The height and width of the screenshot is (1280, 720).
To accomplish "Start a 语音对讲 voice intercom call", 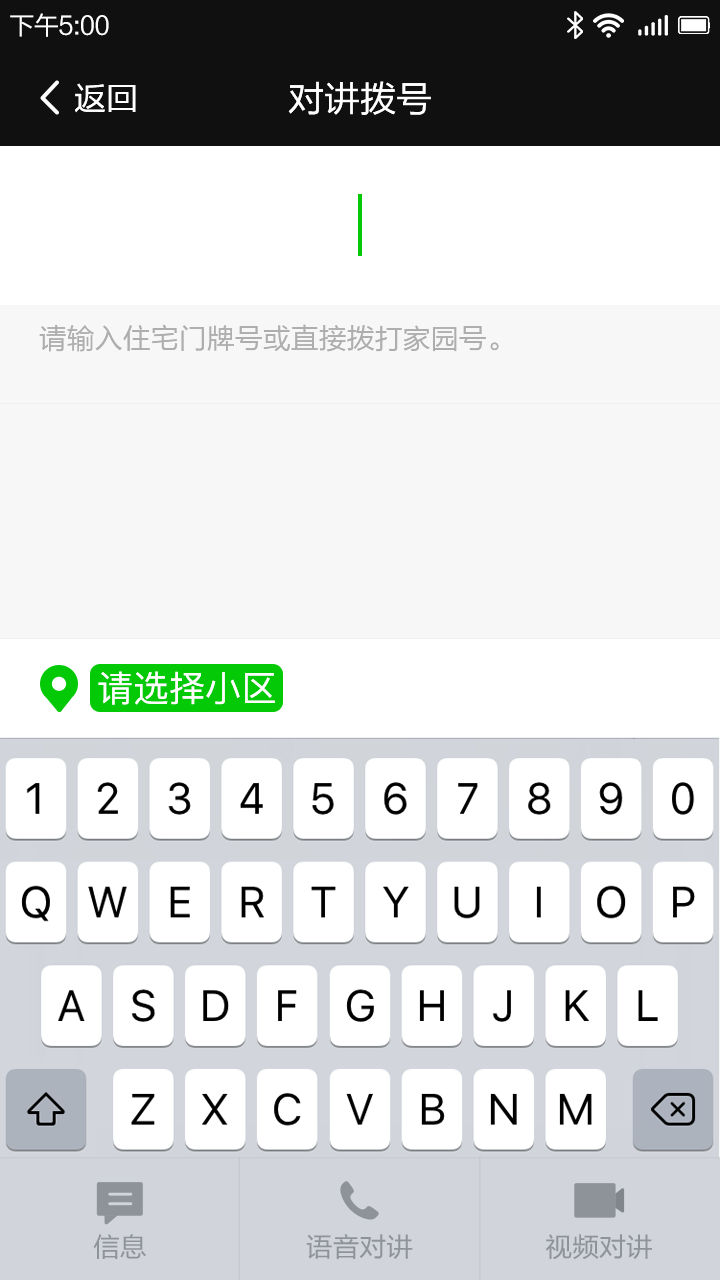I will tap(359, 1219).
